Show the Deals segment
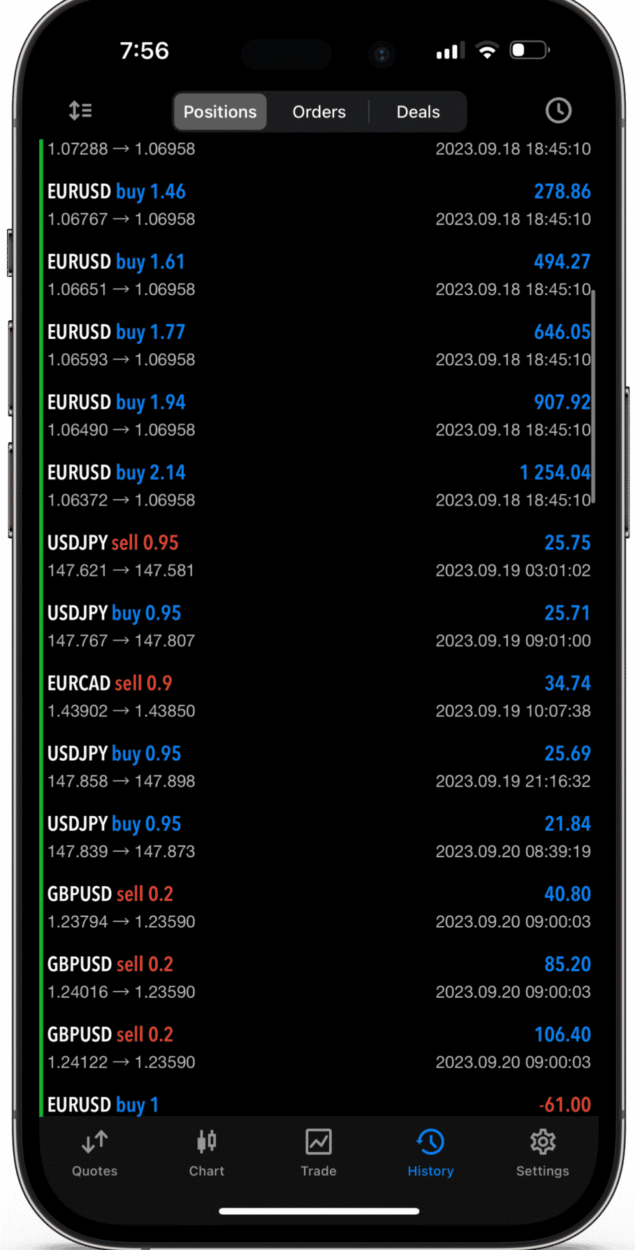635x1250 pixels. tap(418, 112)
